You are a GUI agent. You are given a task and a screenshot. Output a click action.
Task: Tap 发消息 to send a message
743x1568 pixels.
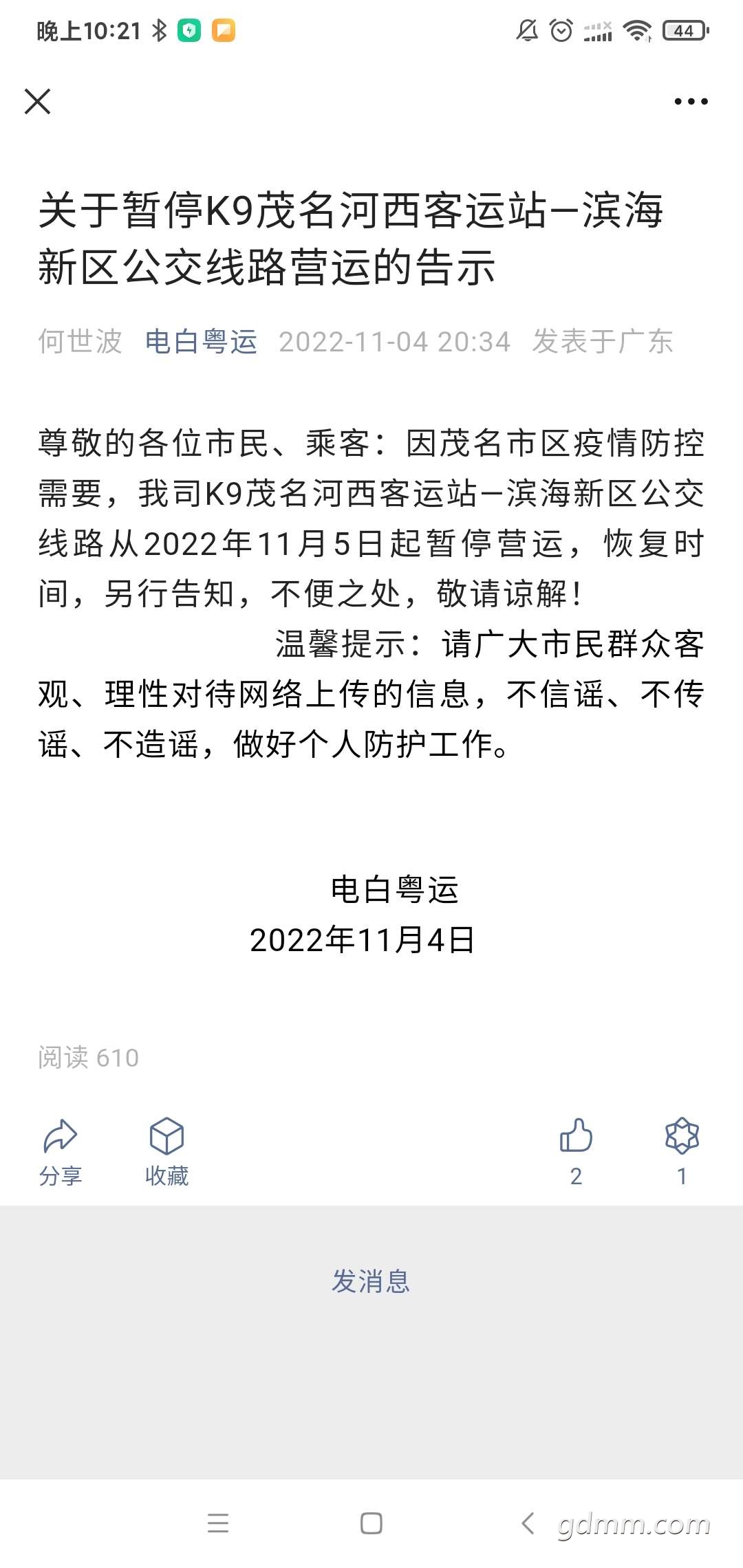371,1282
